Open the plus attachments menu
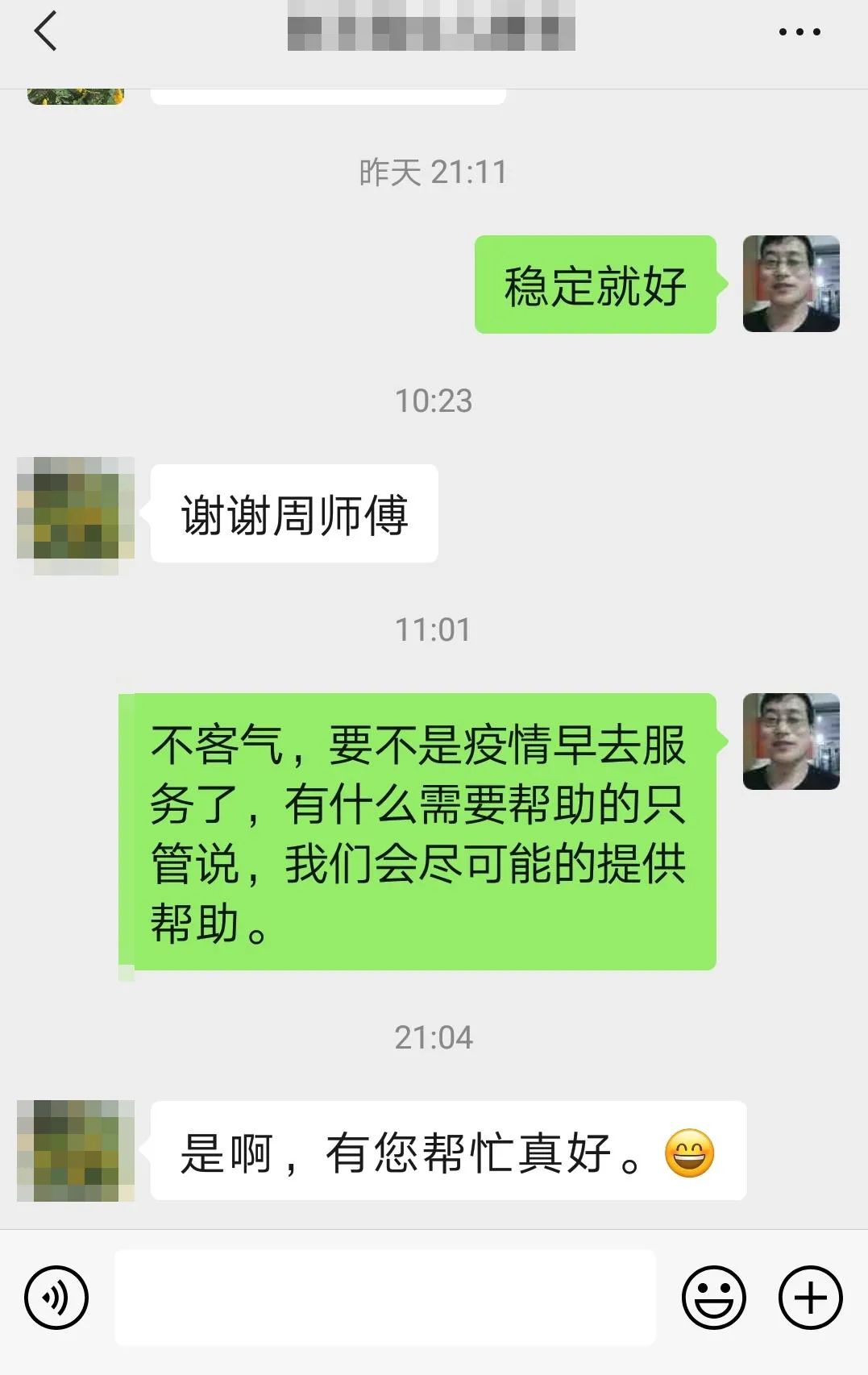The height and width of the screenshot is (1375, 868). (810, 1297)
